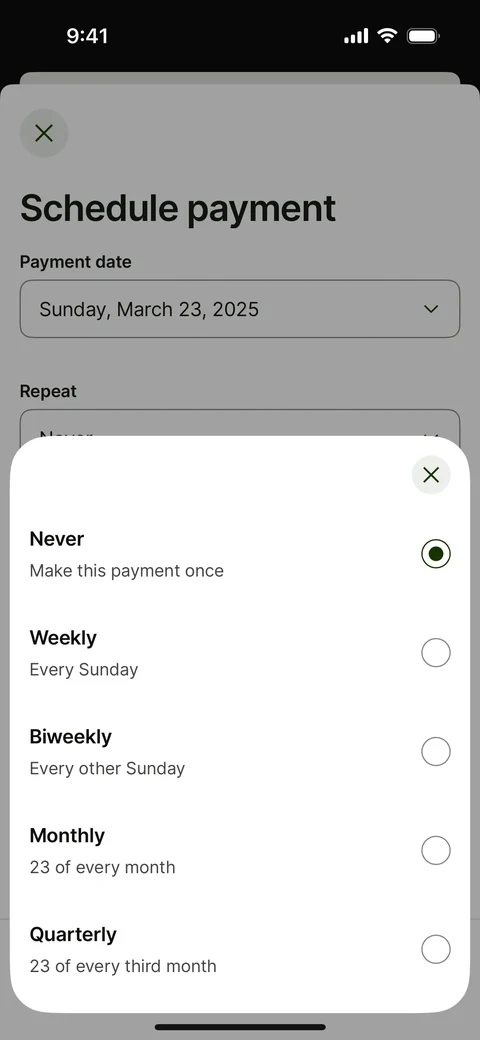This screenshot has width=480, height=1040.
Task: Set repeat to Monthly
Action: [239, 850]
